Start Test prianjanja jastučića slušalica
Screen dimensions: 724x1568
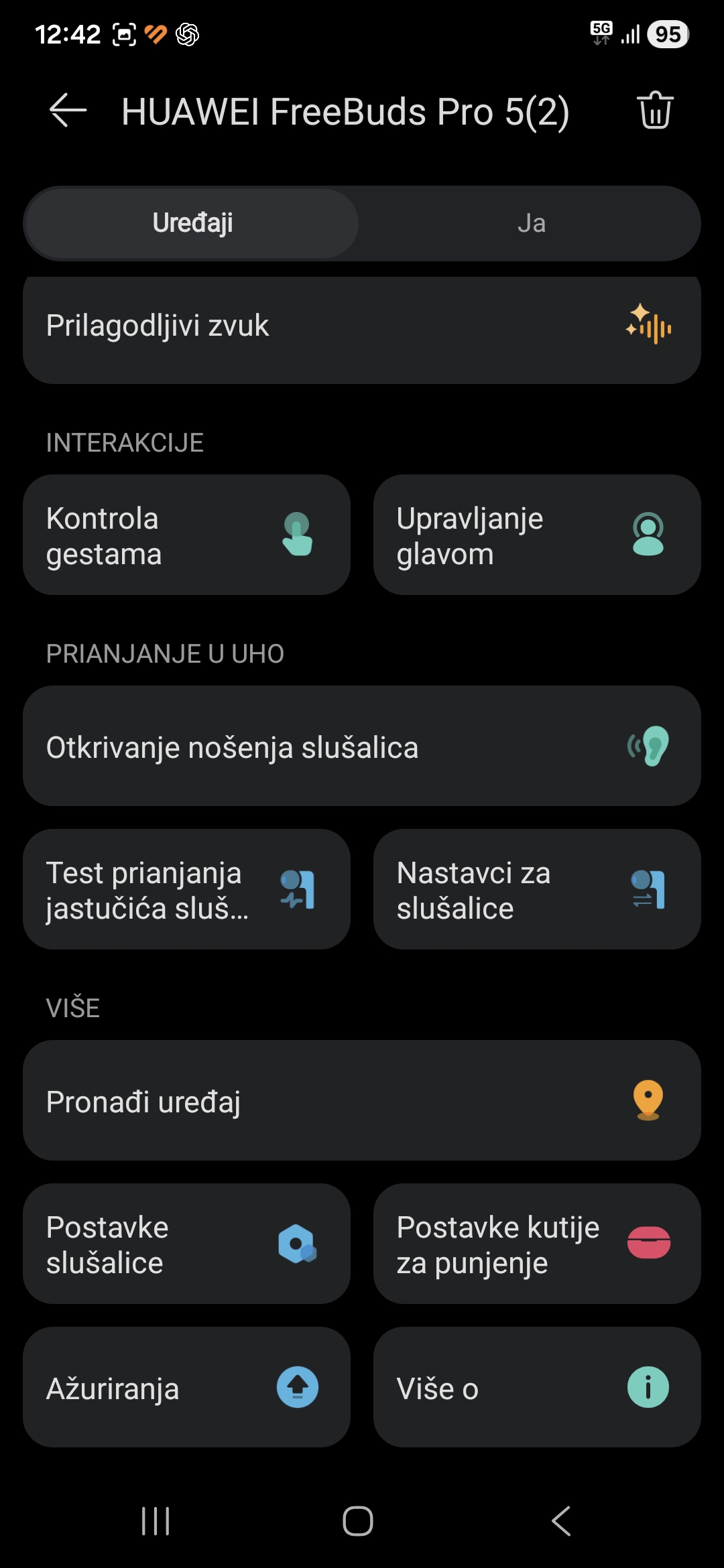click(x=186, y=889)
